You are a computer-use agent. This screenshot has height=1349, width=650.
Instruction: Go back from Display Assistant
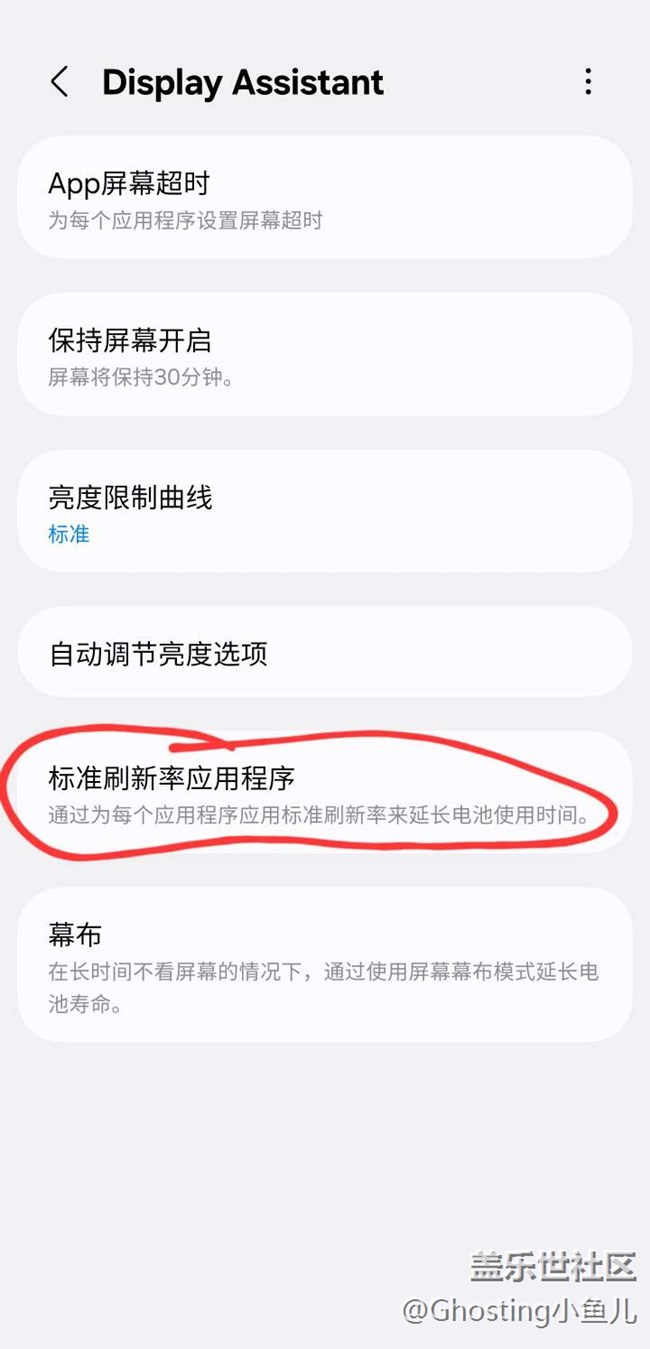point(60,82)
